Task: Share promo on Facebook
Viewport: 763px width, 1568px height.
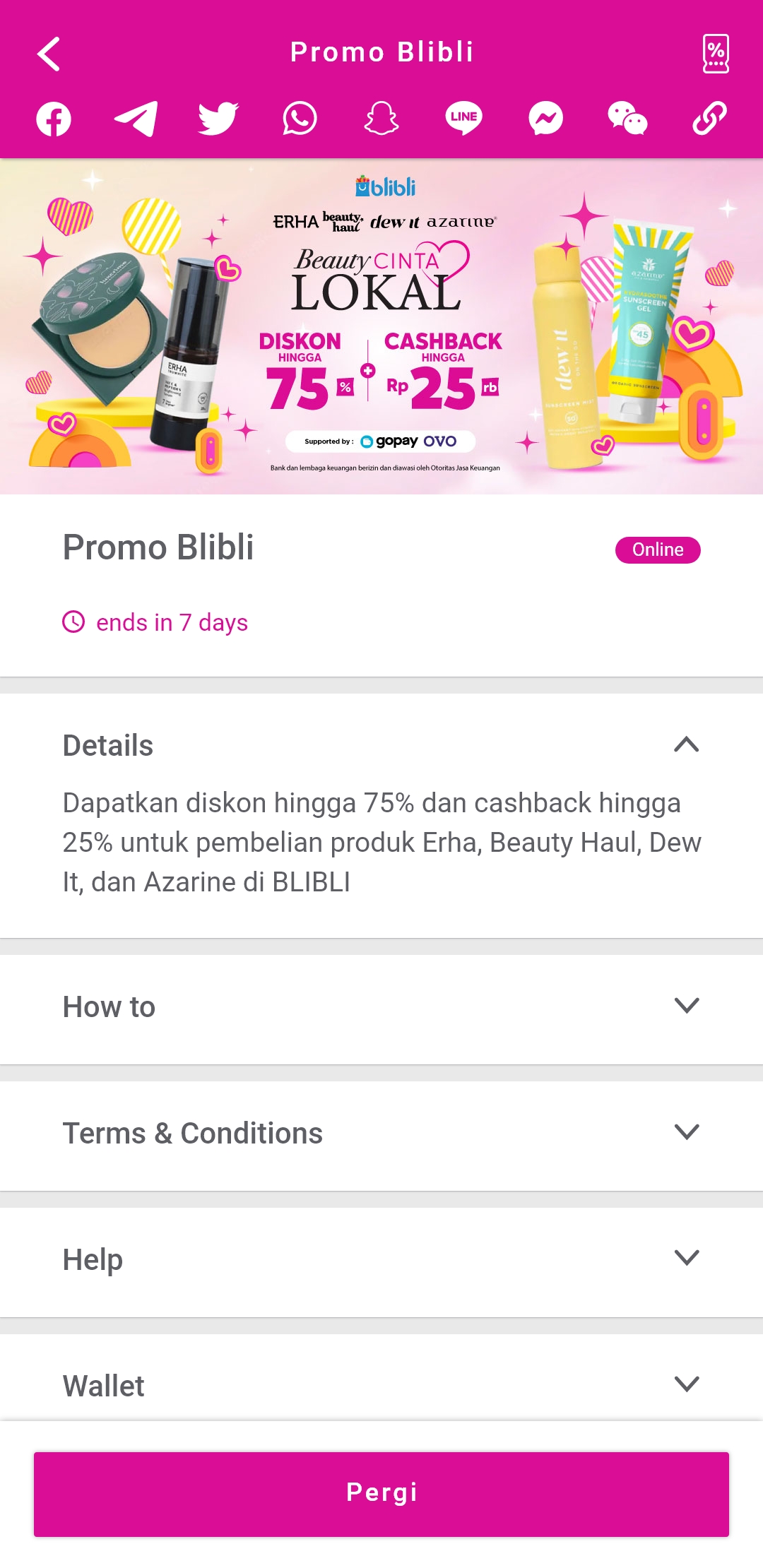Action: [54, 119]
